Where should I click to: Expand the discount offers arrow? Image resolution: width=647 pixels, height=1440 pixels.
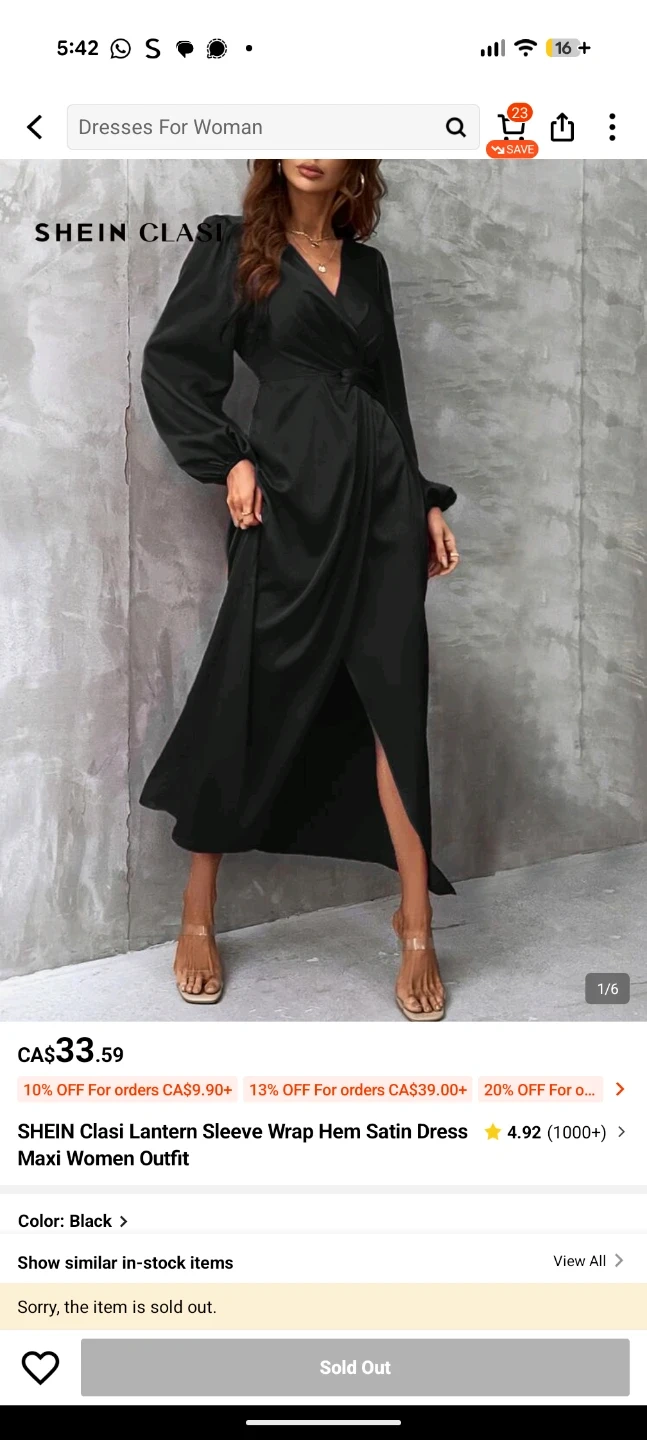620,1089
